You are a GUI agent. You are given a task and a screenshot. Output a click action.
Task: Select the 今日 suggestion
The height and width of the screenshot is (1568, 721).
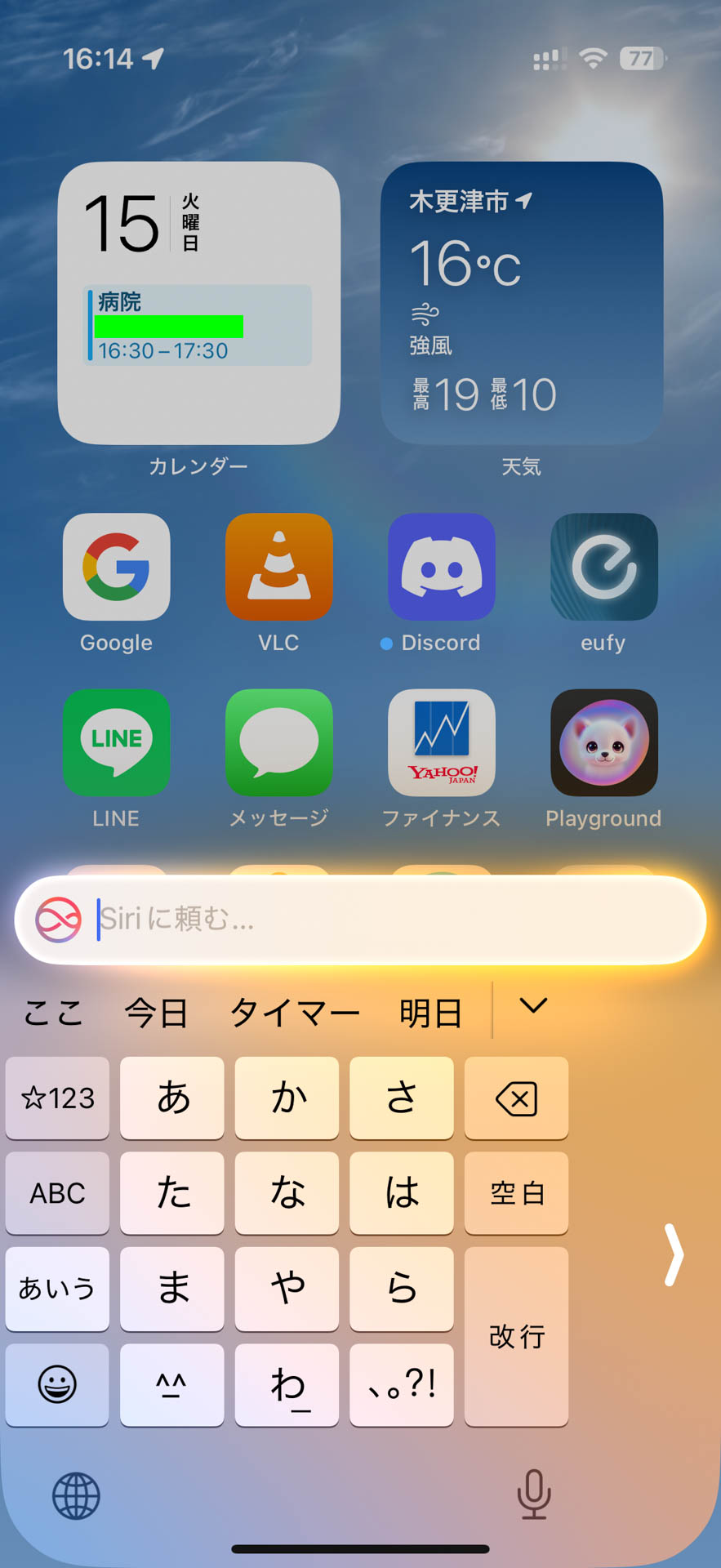[x=156, y=1011]
